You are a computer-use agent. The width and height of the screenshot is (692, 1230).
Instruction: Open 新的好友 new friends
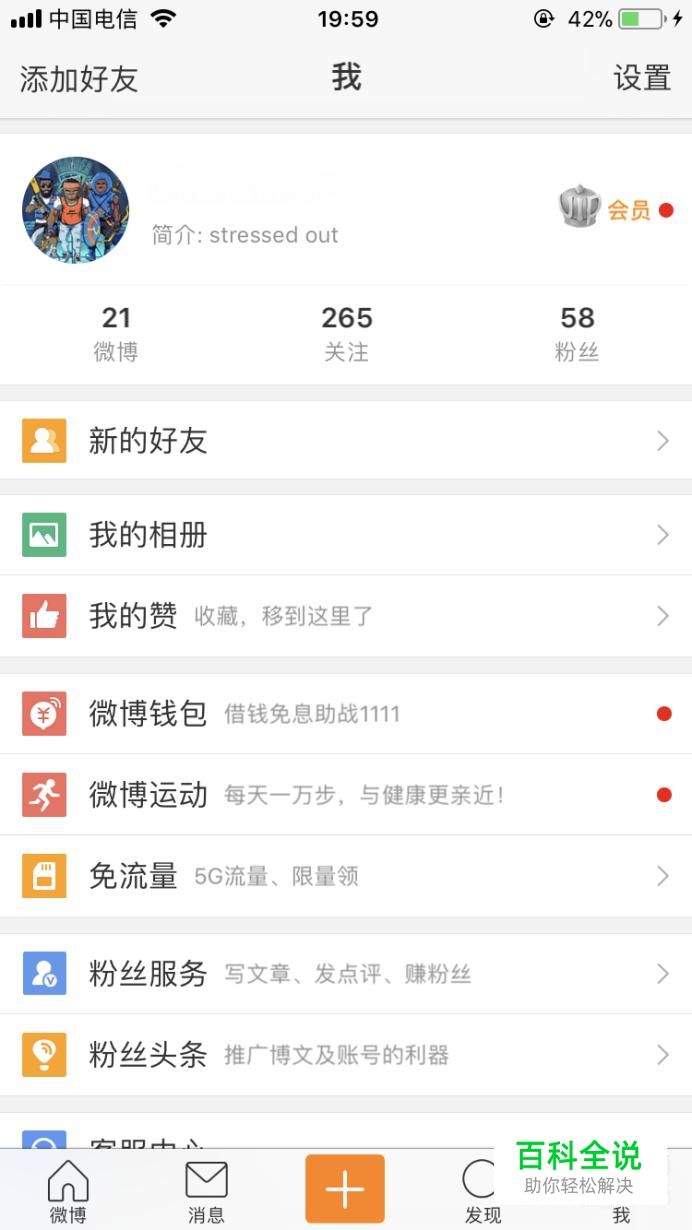pyautogui.click(x=346, y=441)
